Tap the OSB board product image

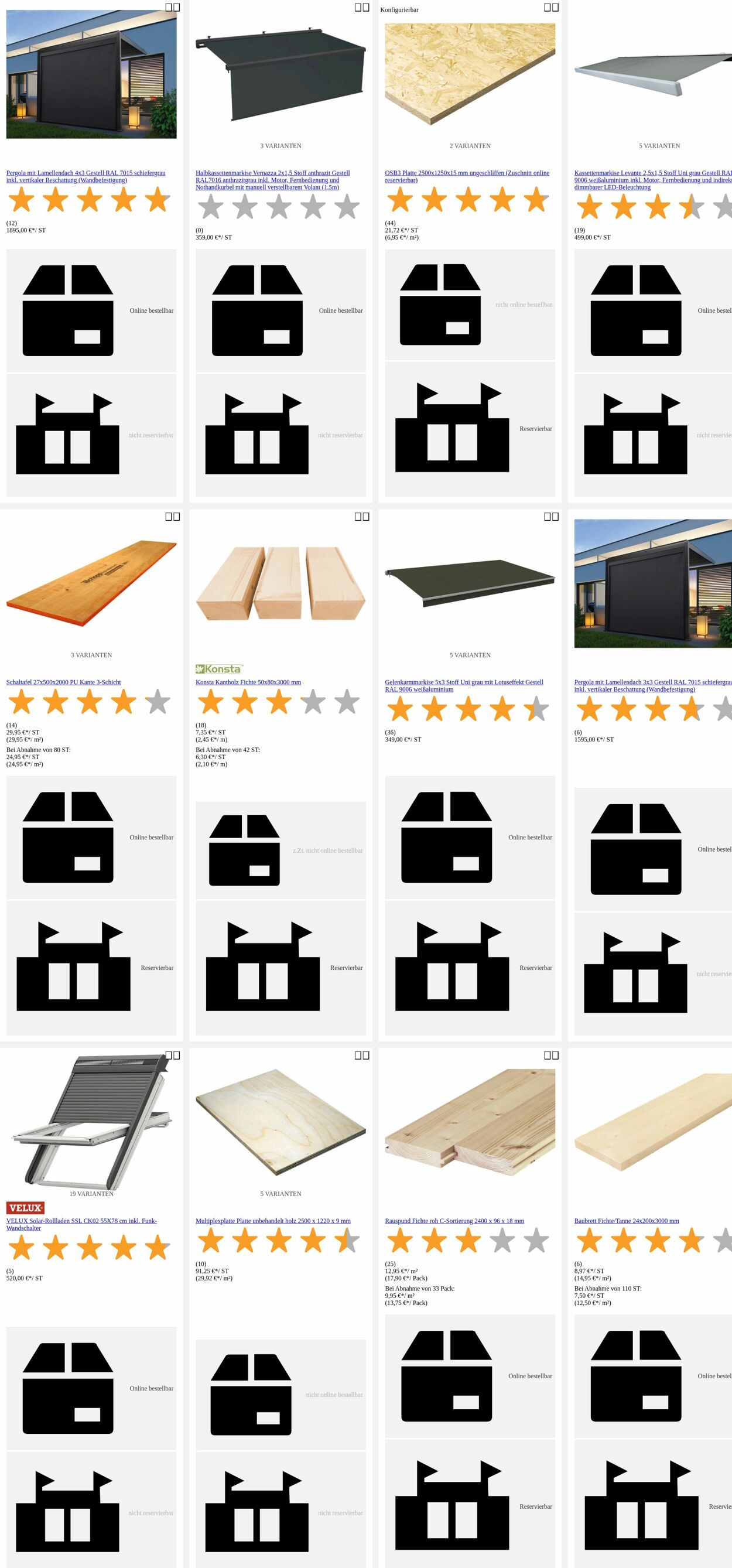point(470,74)
